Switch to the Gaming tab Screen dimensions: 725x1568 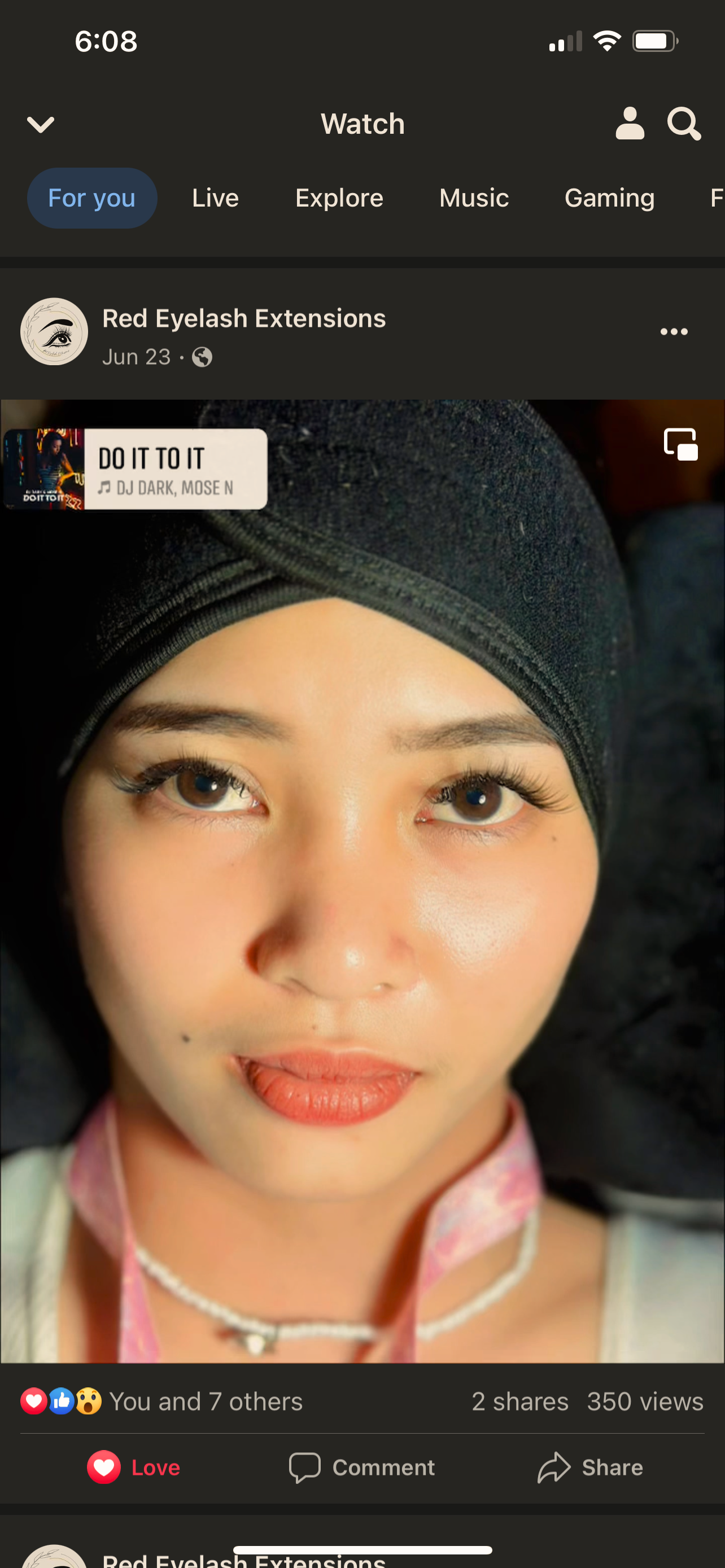[609, 199]
